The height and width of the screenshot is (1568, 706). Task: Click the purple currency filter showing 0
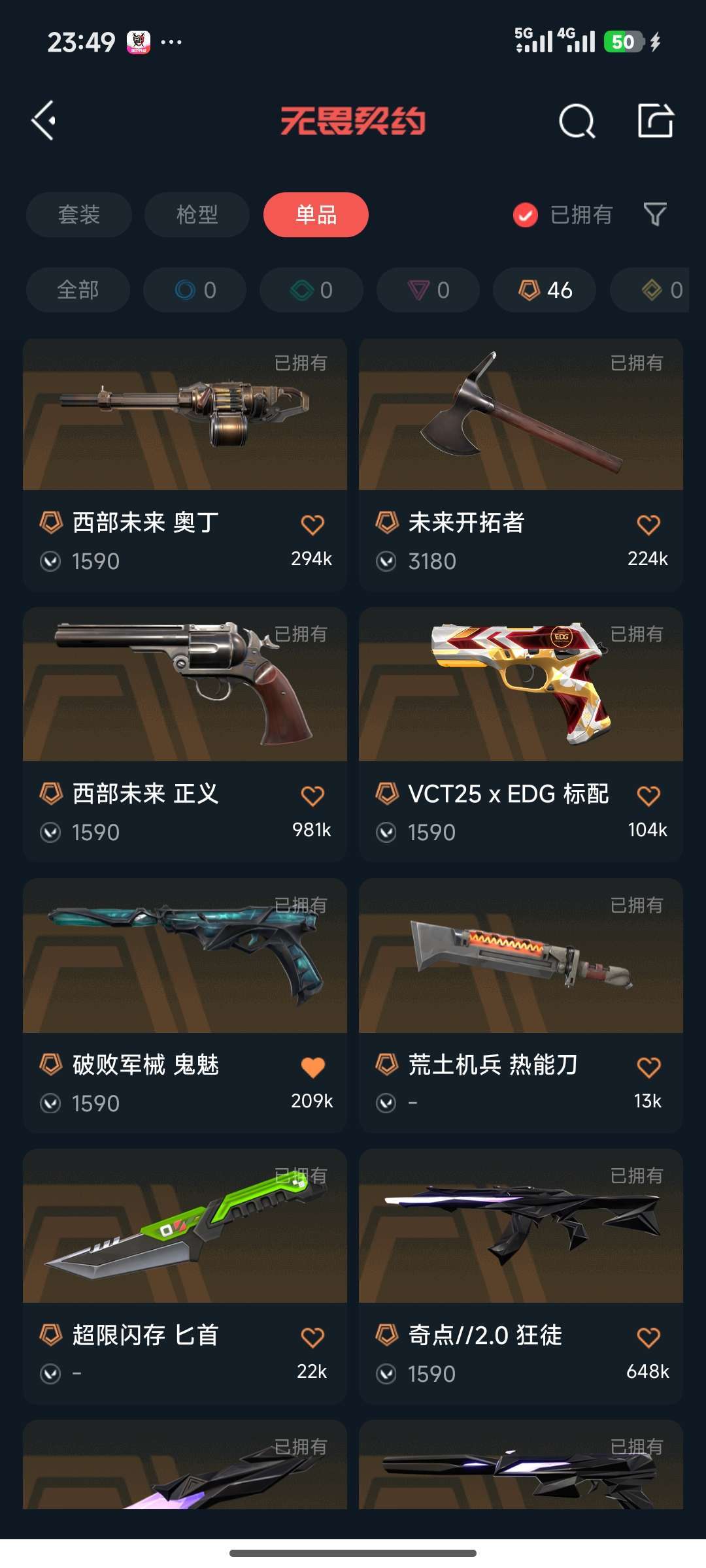click(427, 289)
